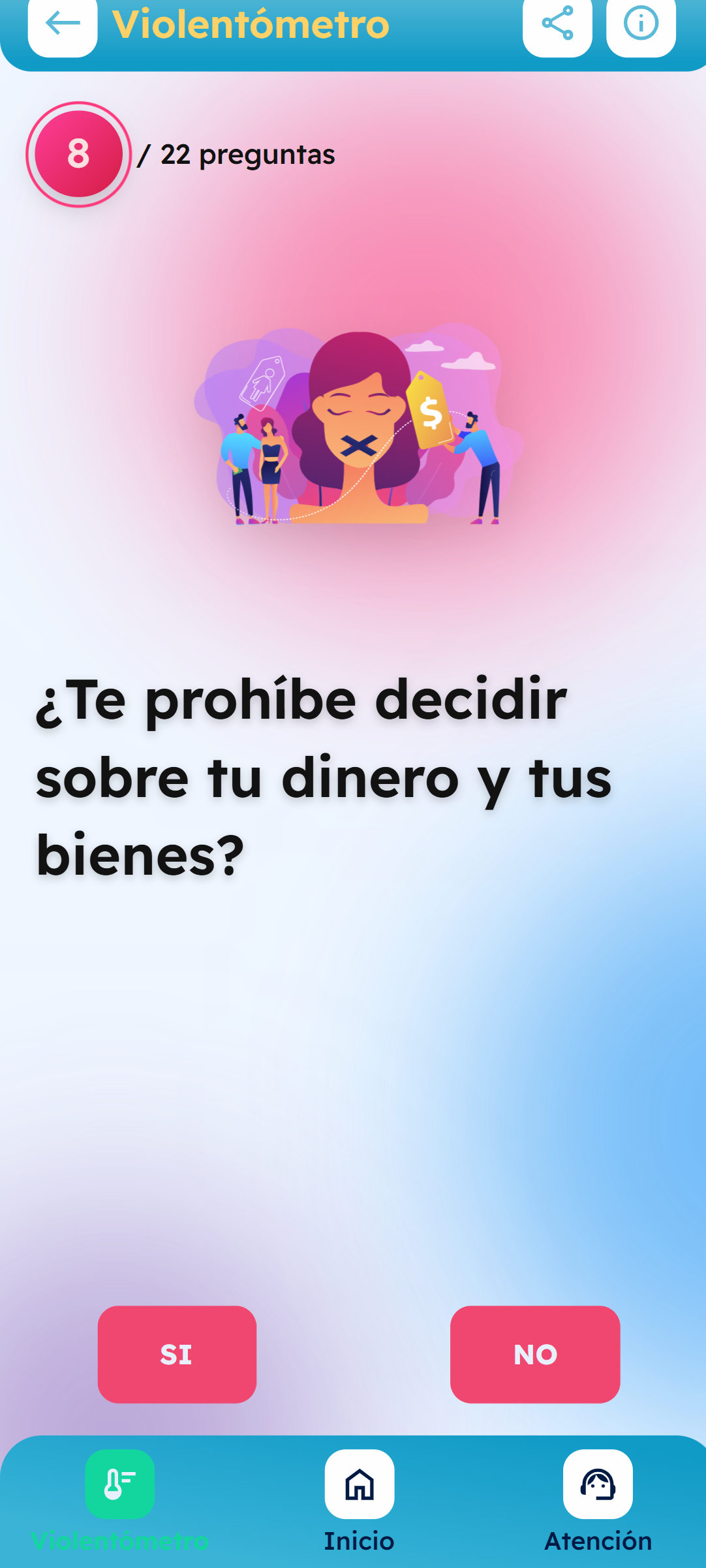
Task: Open Atención via the headset icon
Action: pyautogui.click(x=597, y=1482)
